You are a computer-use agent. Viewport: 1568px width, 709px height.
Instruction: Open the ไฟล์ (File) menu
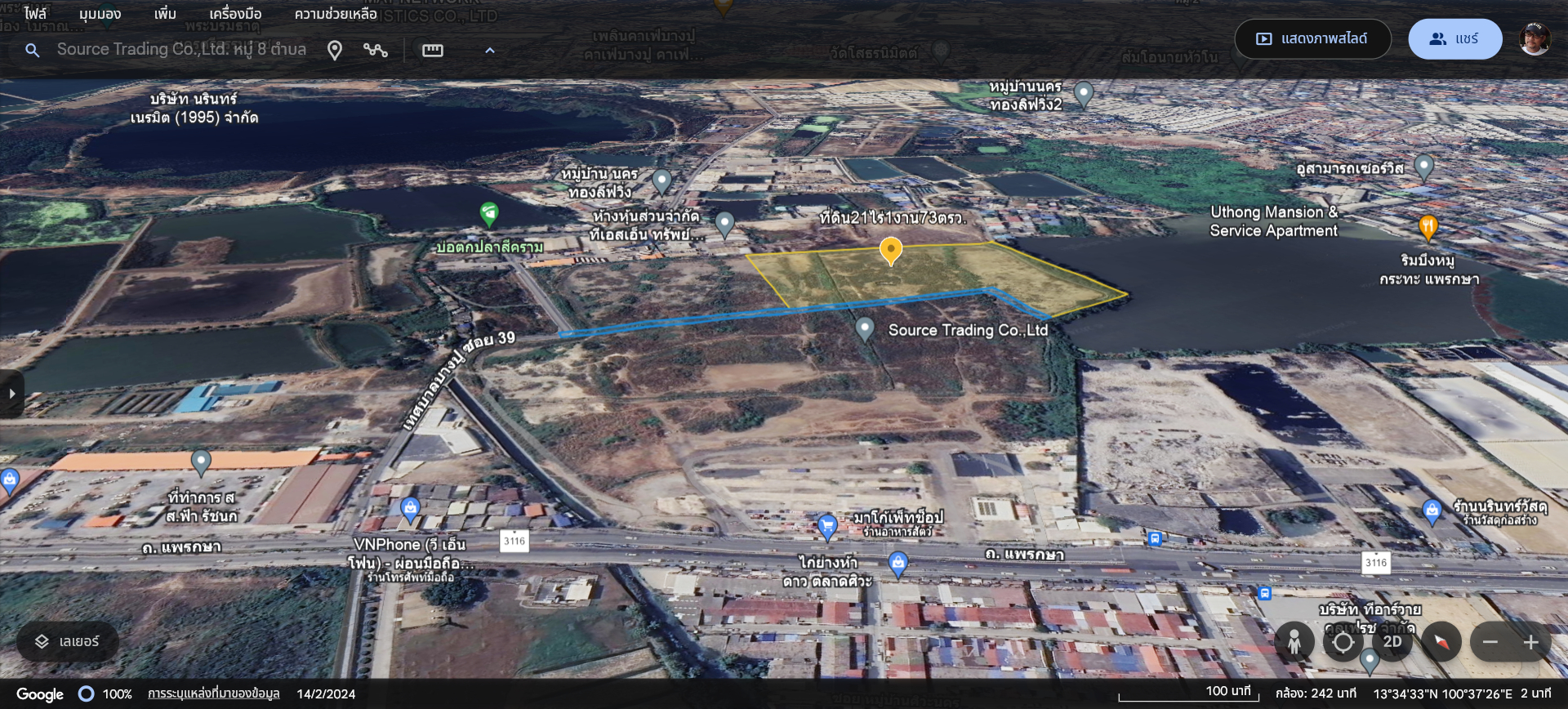[35, 14]
